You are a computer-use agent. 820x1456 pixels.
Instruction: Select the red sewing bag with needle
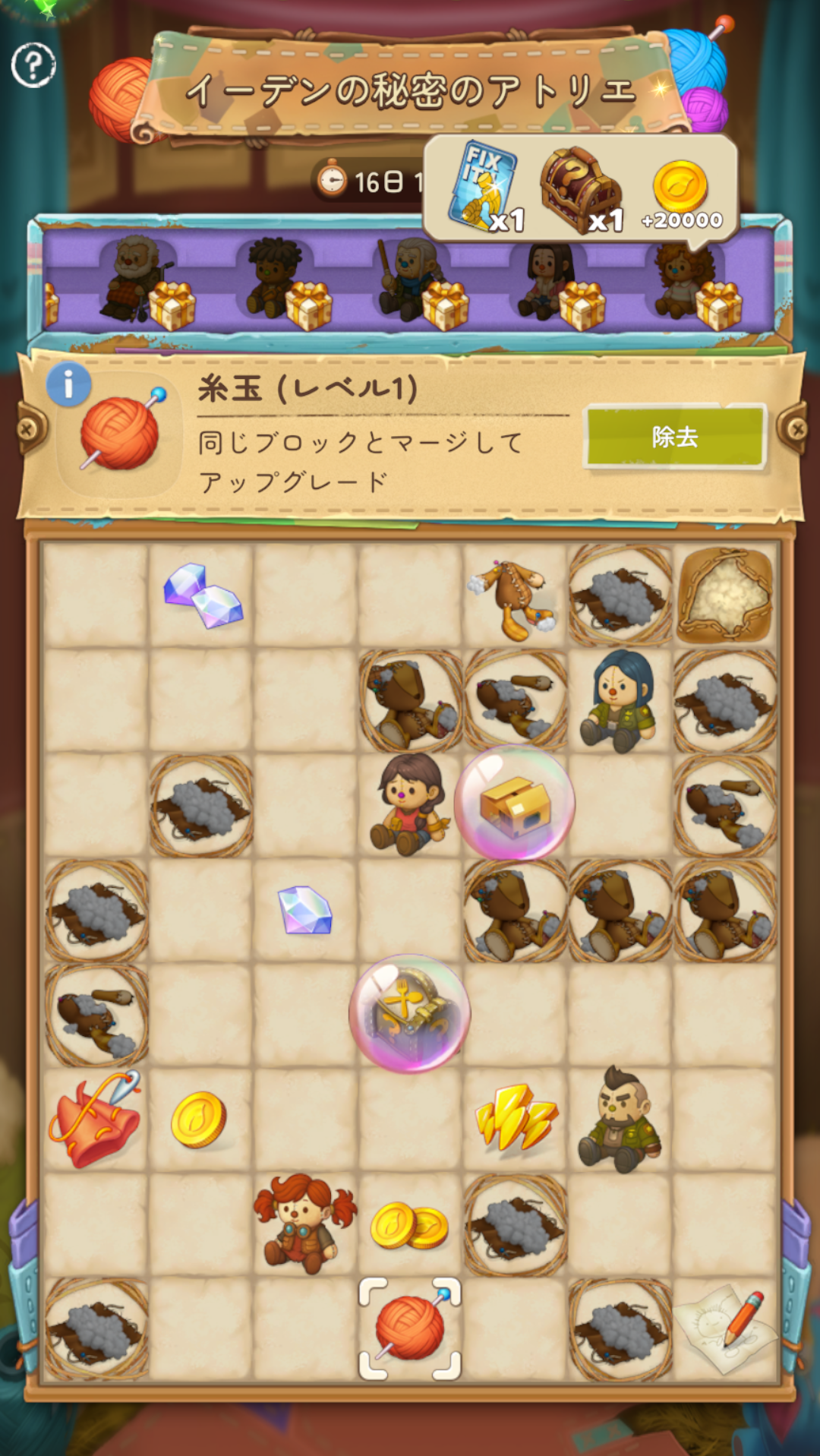point(96,1120)
